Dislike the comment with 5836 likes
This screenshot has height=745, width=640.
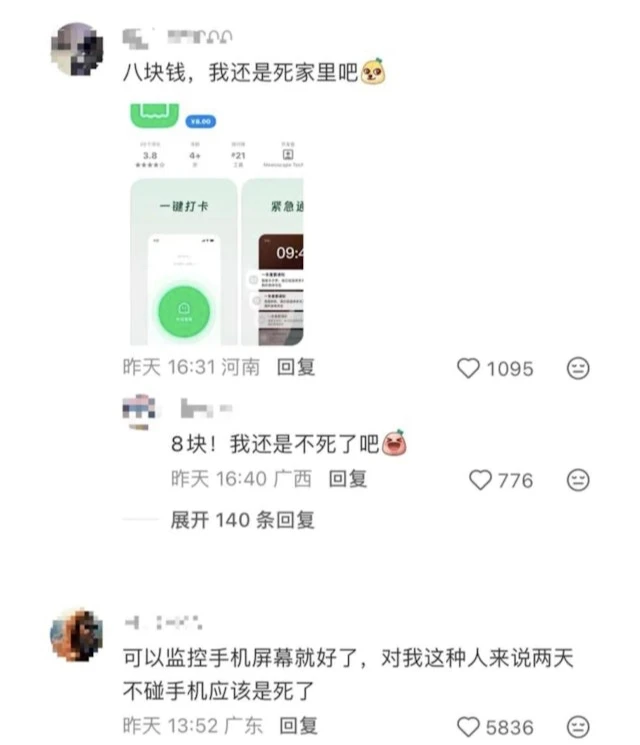pos(577,727)
